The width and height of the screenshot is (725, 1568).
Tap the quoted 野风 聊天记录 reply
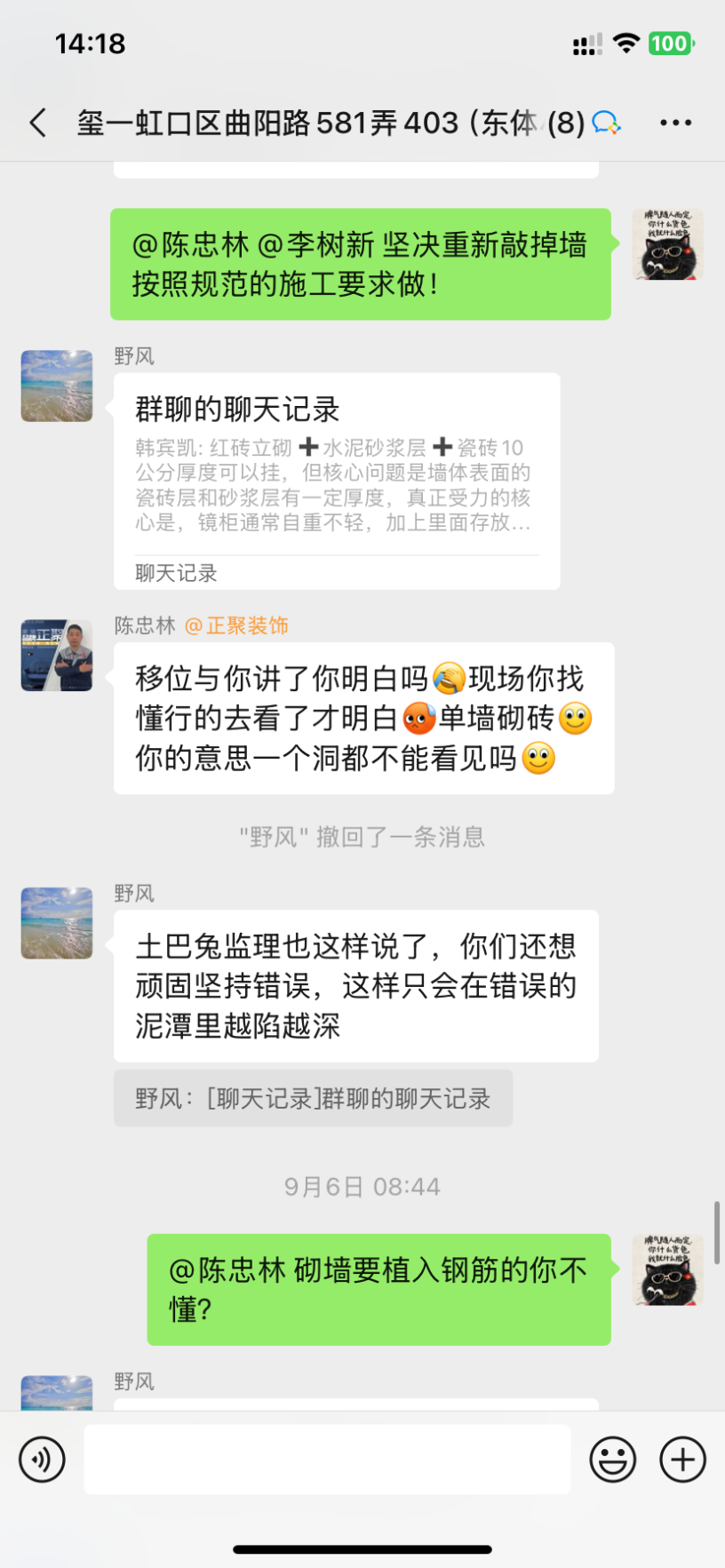click(313, 1099)
